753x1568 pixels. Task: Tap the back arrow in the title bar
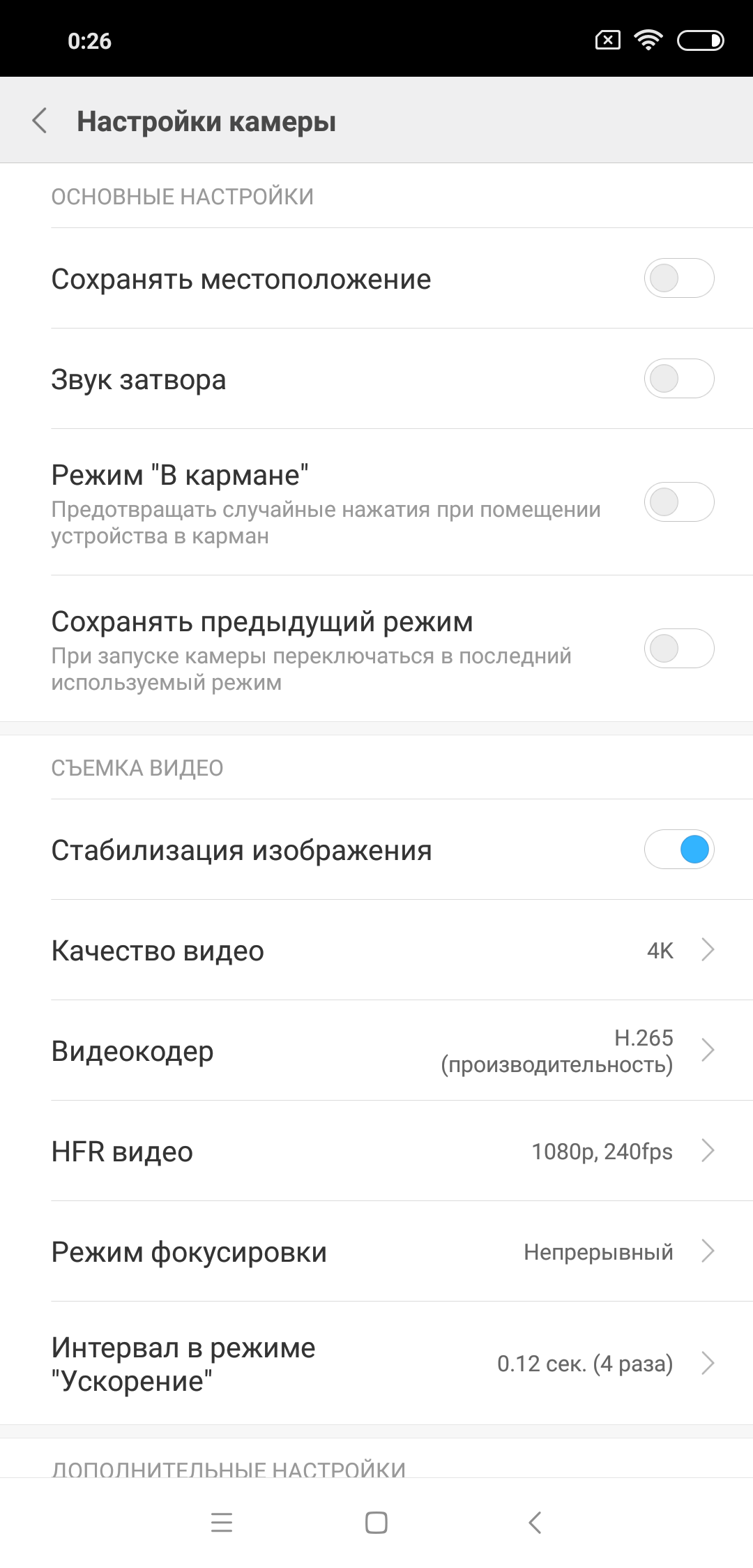pyautogui.click(x=40, y=120)
